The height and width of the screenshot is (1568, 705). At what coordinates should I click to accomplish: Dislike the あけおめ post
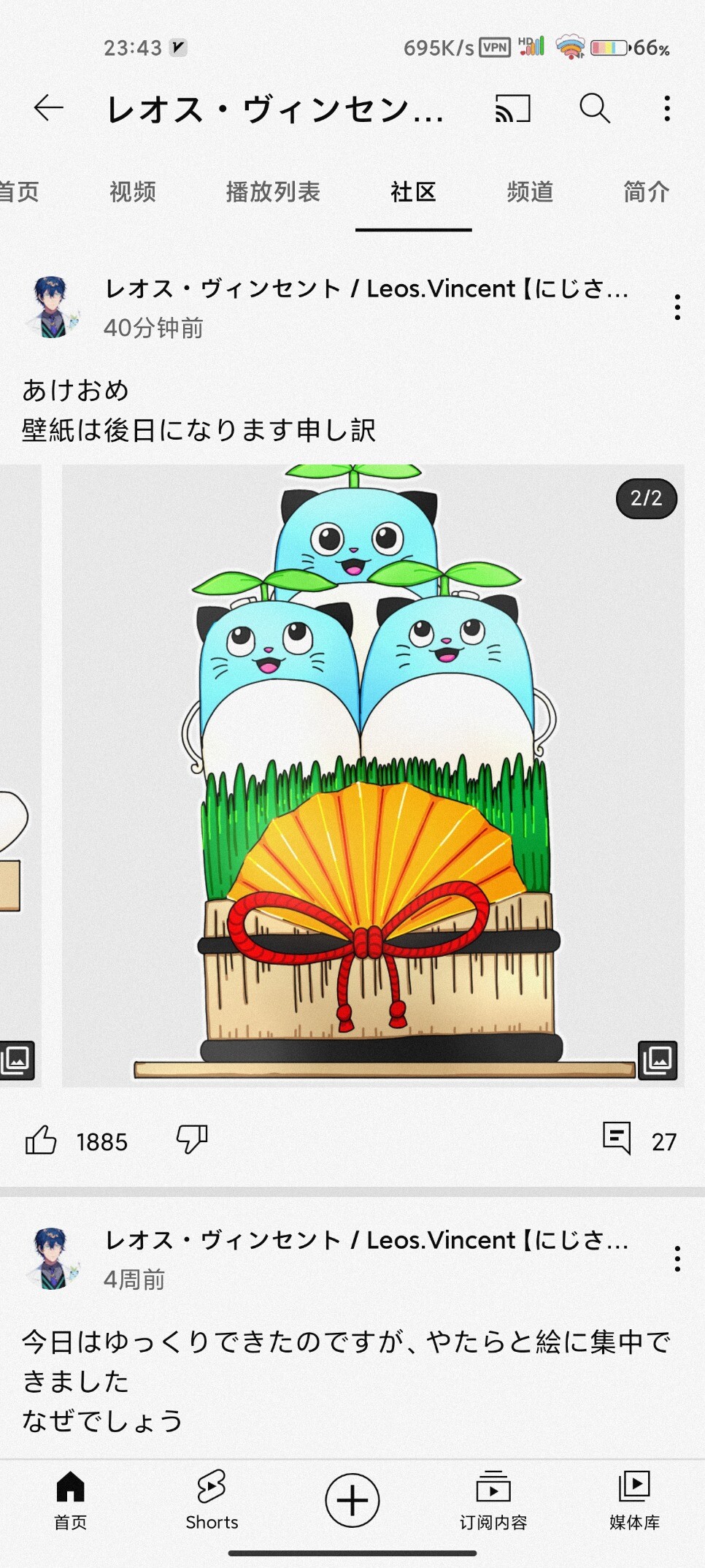192,1139
